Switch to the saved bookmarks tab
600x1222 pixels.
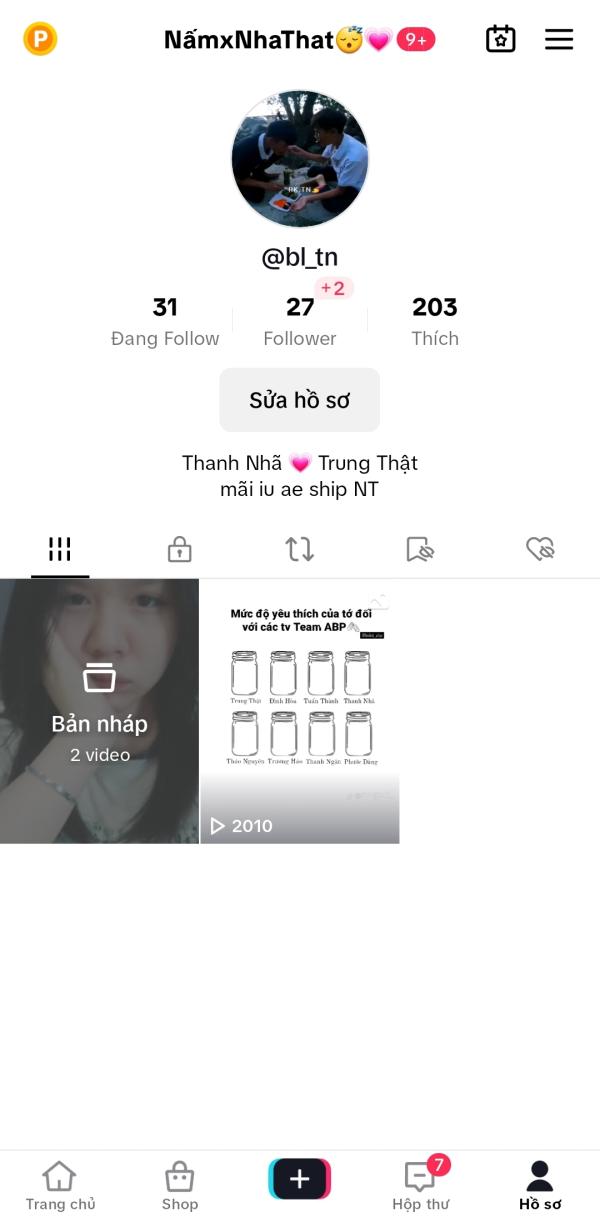click(x=420, y=549)
